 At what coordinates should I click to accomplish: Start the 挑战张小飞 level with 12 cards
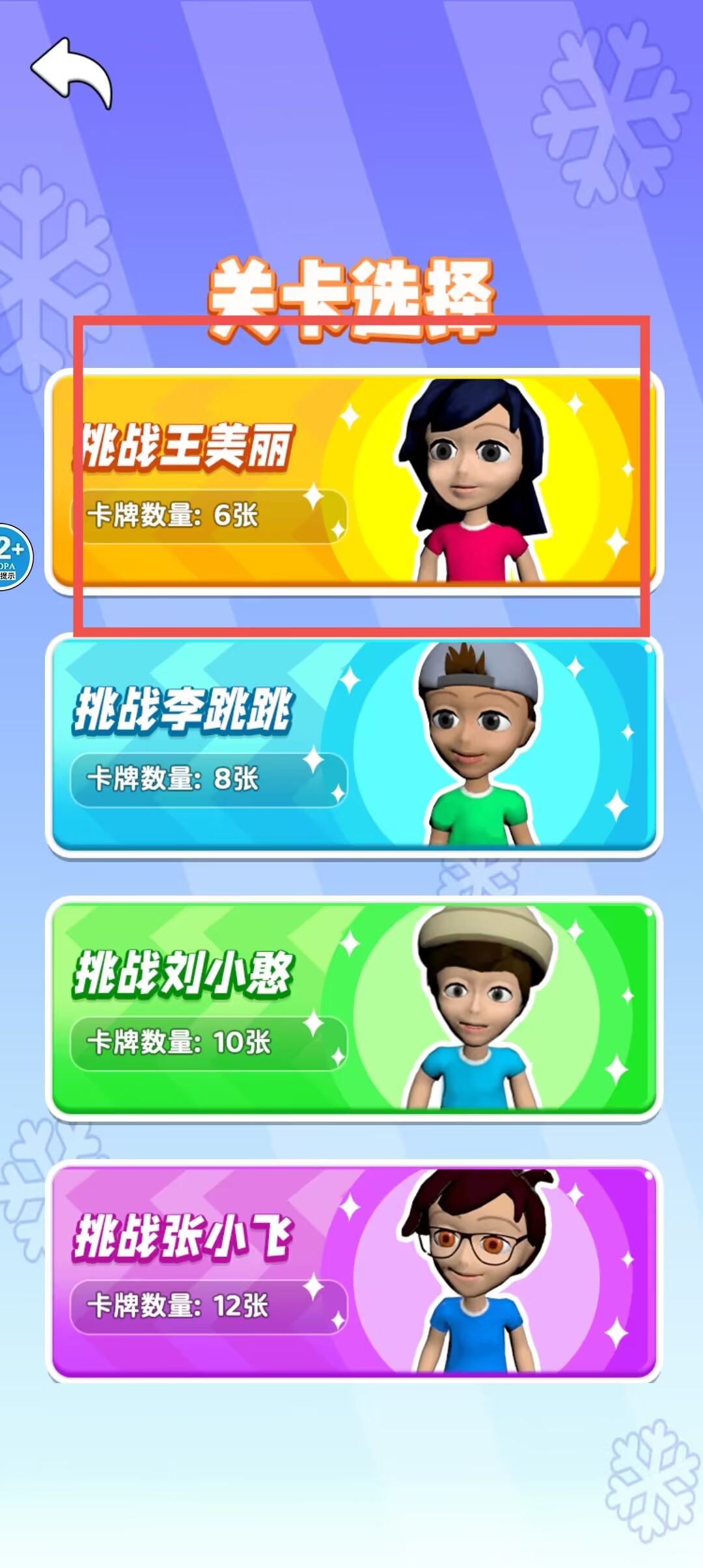pyautogui.click(x=354, y=1272)
